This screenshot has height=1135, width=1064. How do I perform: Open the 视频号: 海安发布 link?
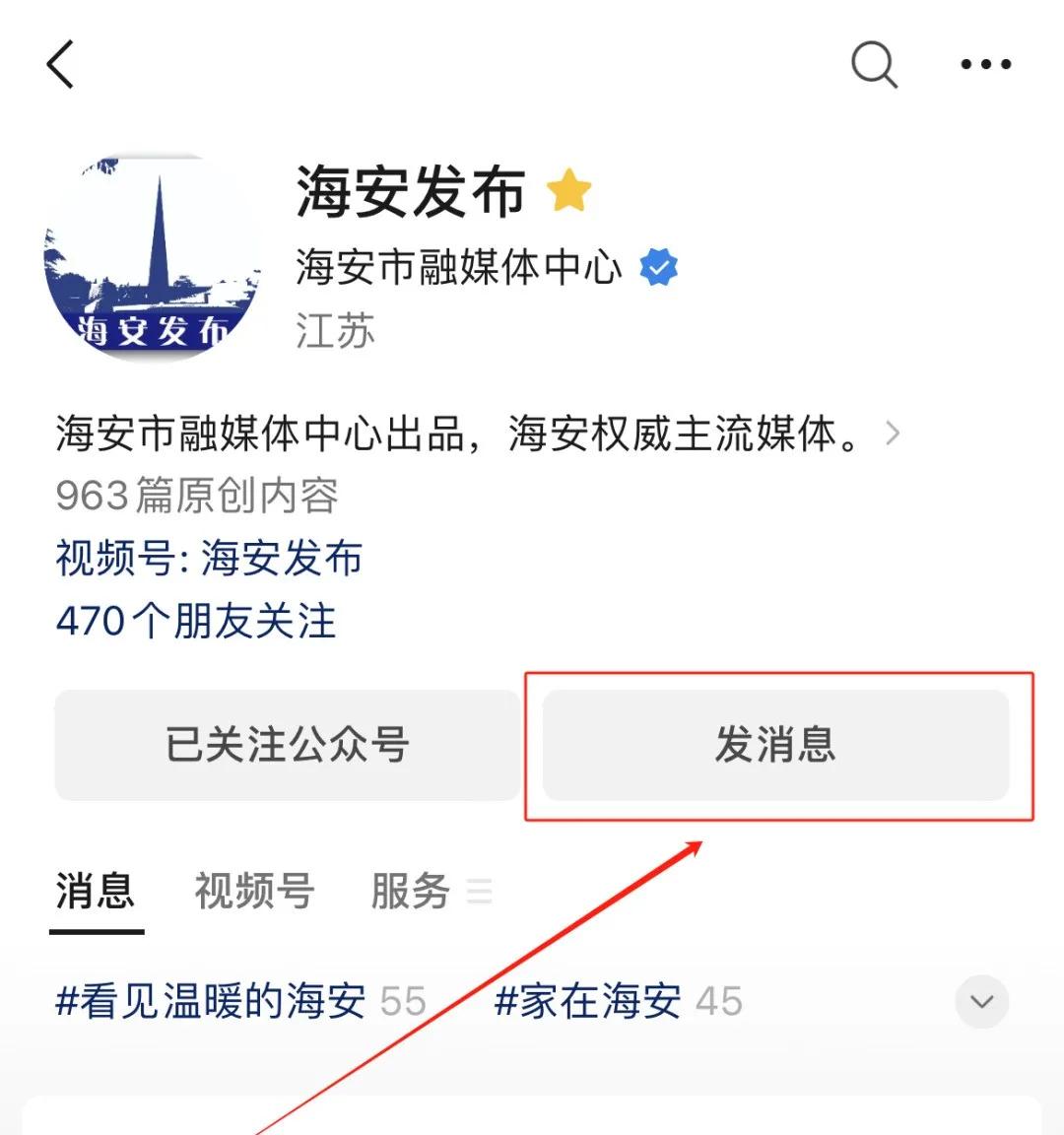coord(209,559)
